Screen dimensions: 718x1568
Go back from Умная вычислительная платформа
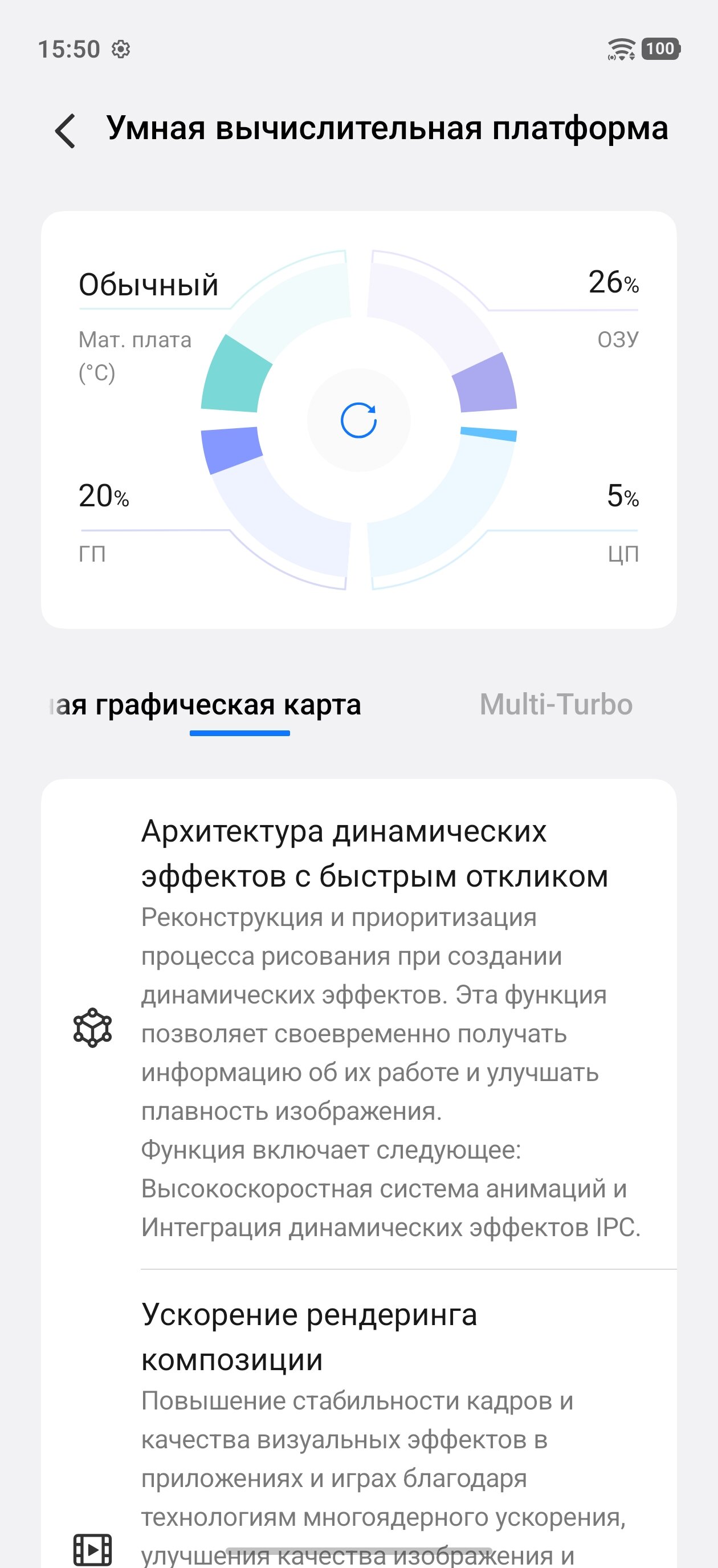click(x=65, y=131)
